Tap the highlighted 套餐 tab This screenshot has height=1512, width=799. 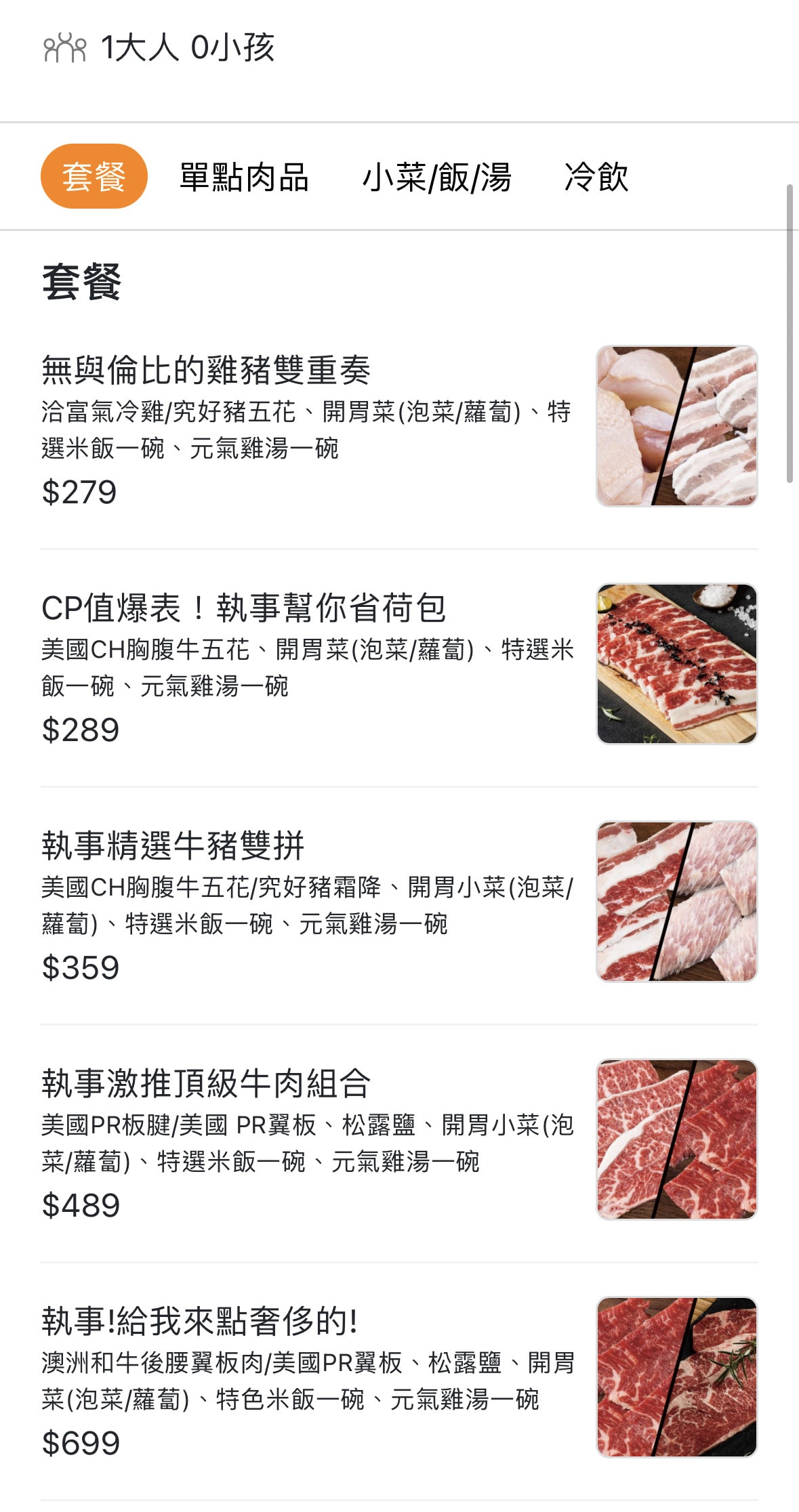coord(94,176)
